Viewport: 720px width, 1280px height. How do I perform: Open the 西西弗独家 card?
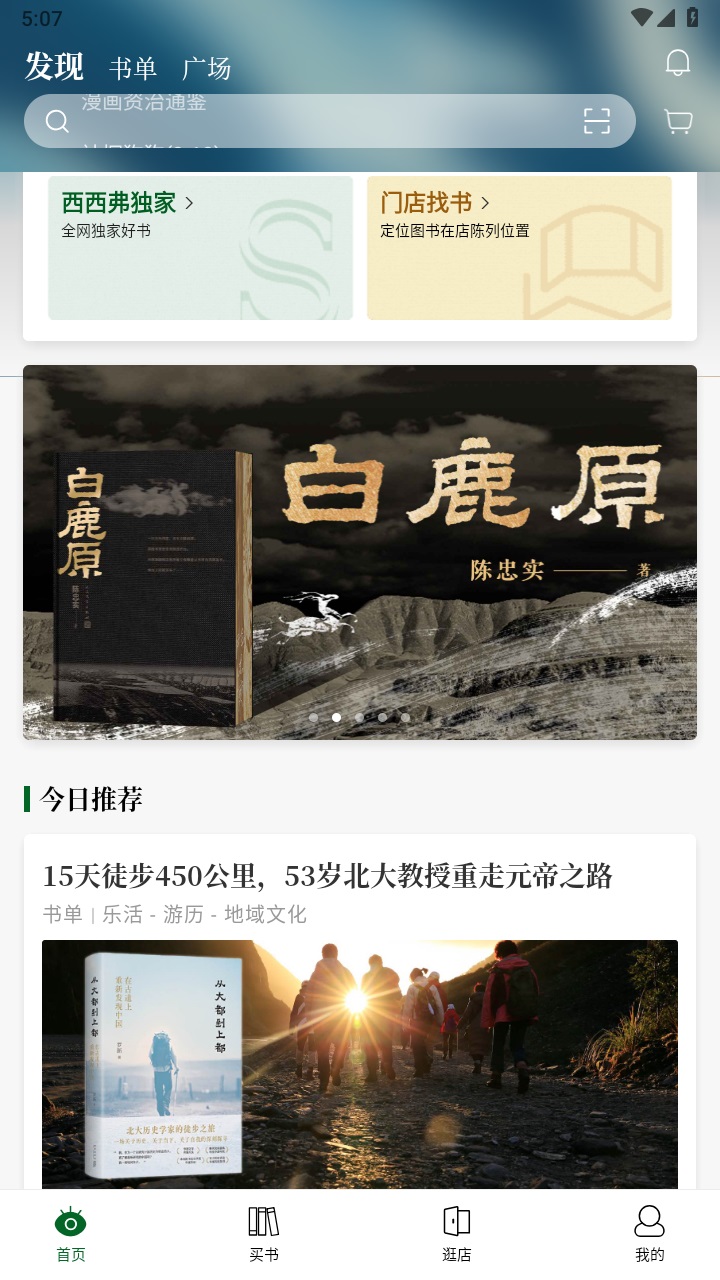[x=200, y=248]
